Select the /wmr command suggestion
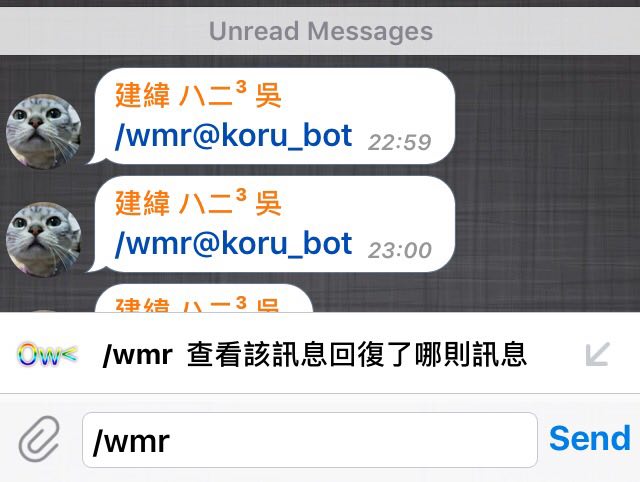This screenshot has height=482, width=640. point(314,354)
